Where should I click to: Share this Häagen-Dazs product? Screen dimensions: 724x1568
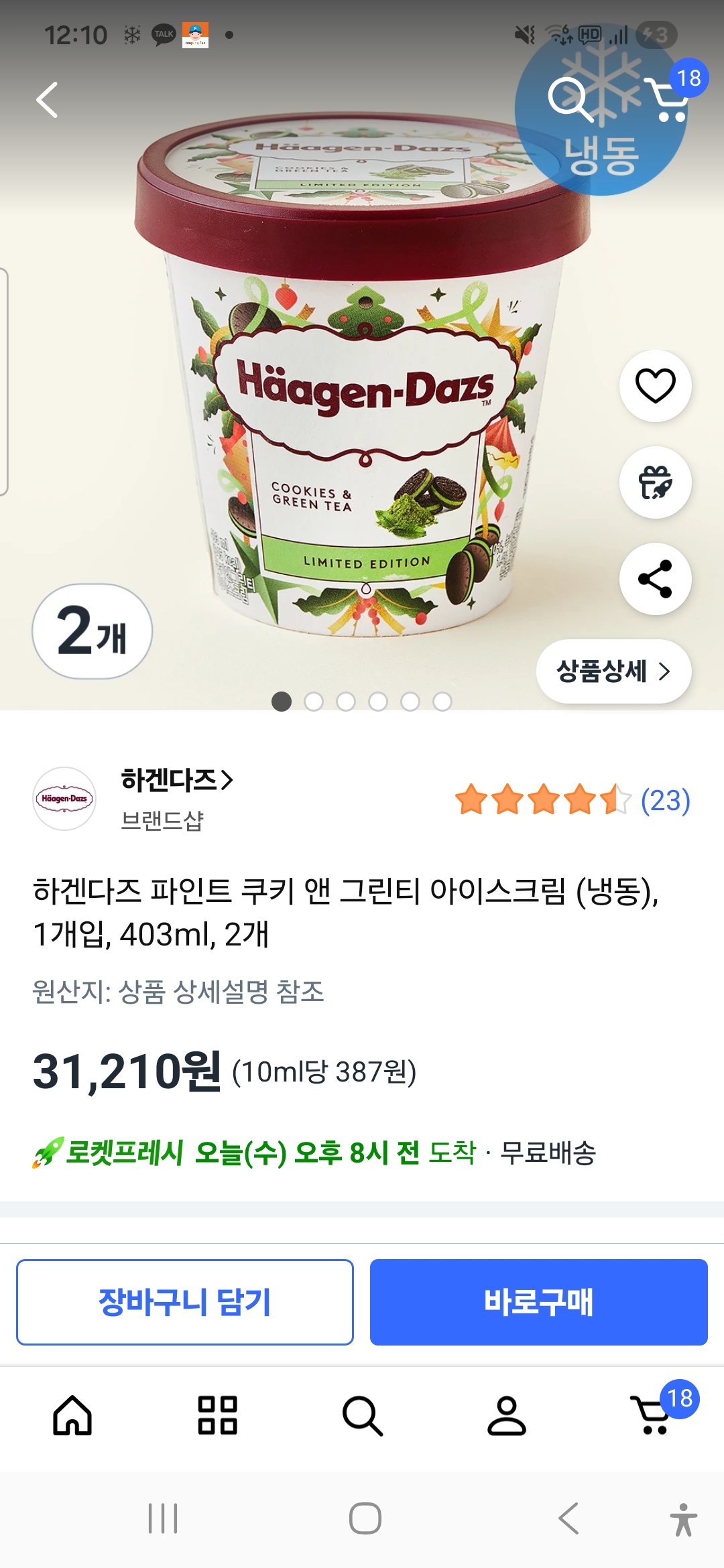tap(655, 579)
